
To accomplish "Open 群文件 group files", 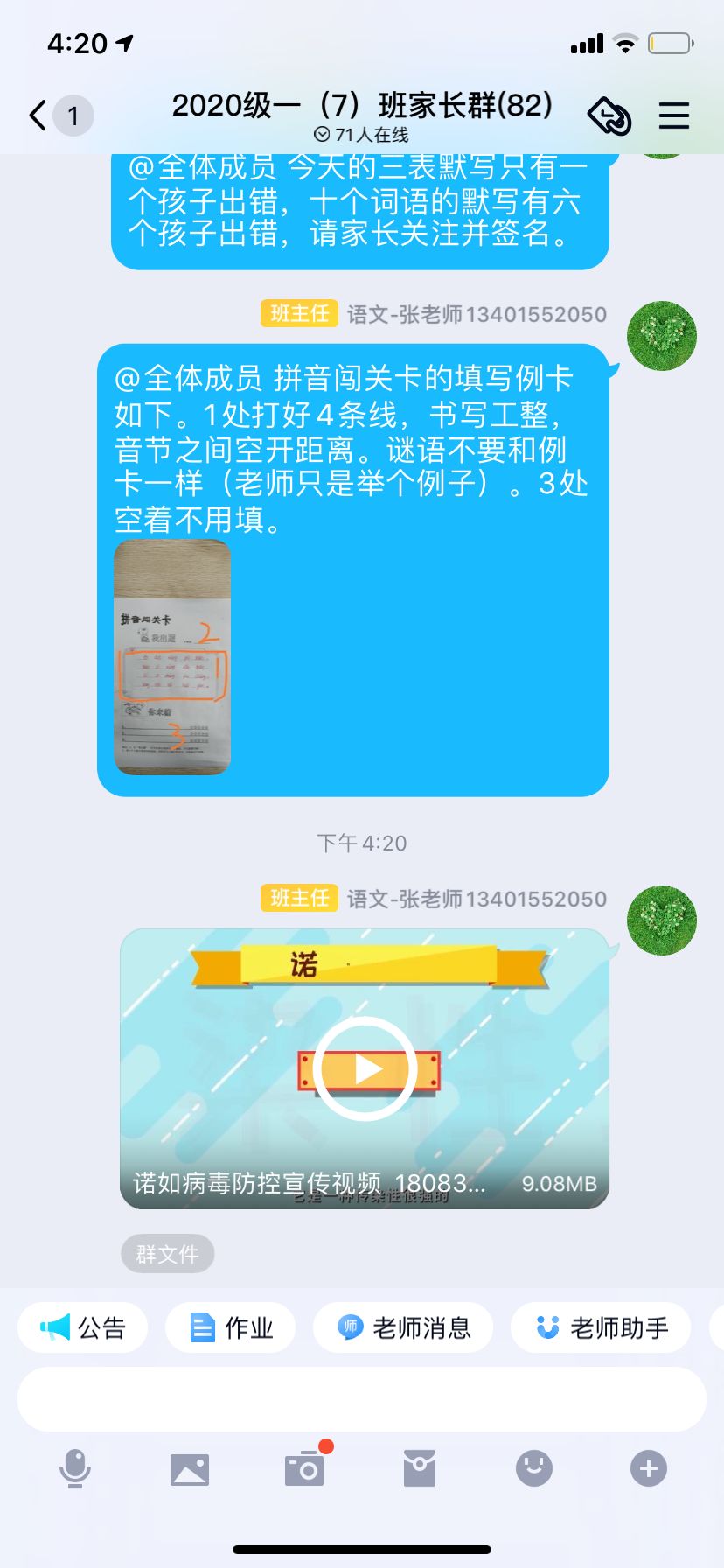I will point(167,1254).
